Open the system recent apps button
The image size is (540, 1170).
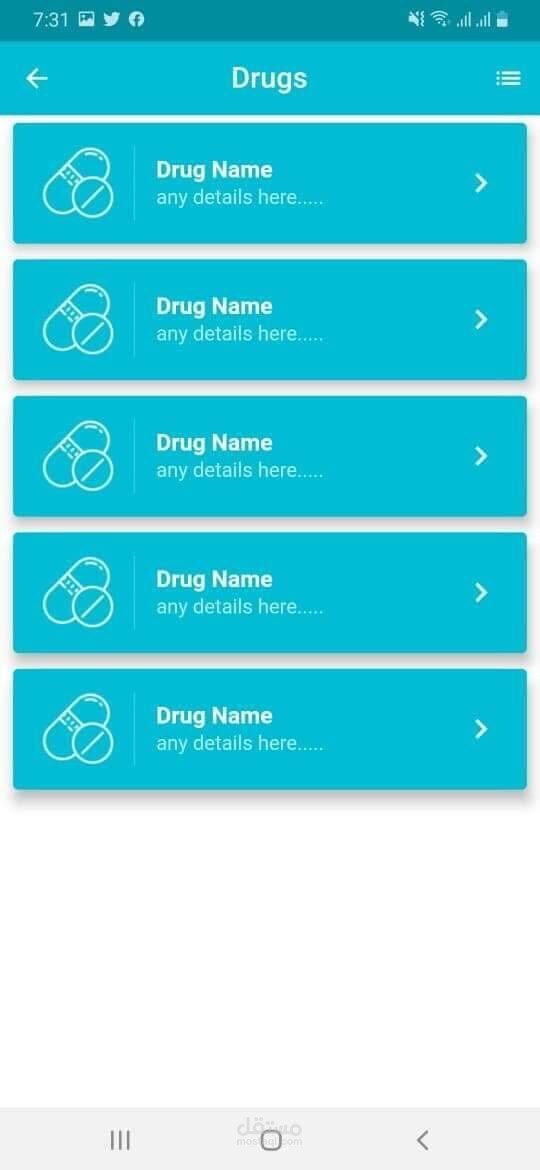pos(120,1139)
